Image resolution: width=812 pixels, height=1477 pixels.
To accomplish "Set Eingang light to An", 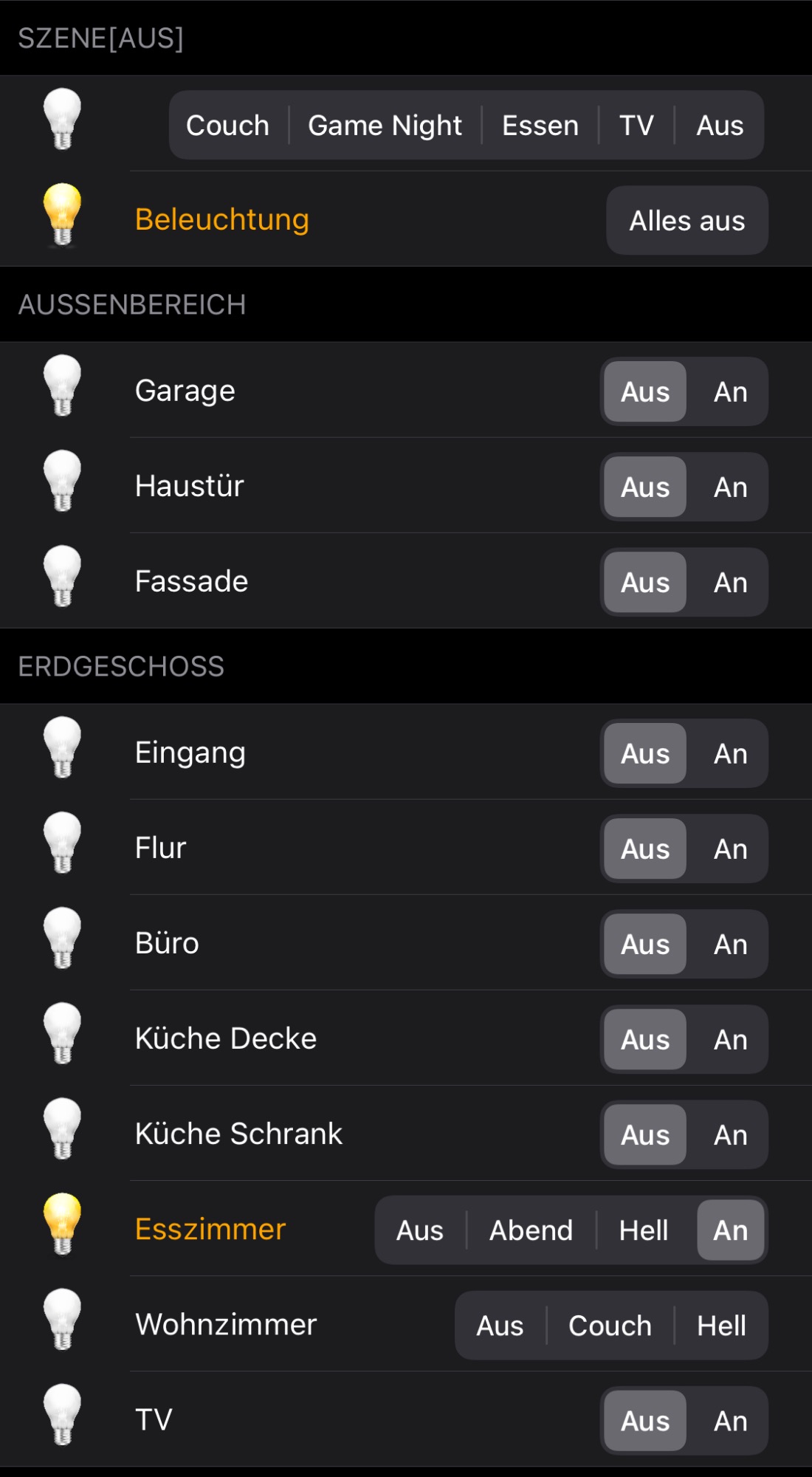I will (730, 753).
